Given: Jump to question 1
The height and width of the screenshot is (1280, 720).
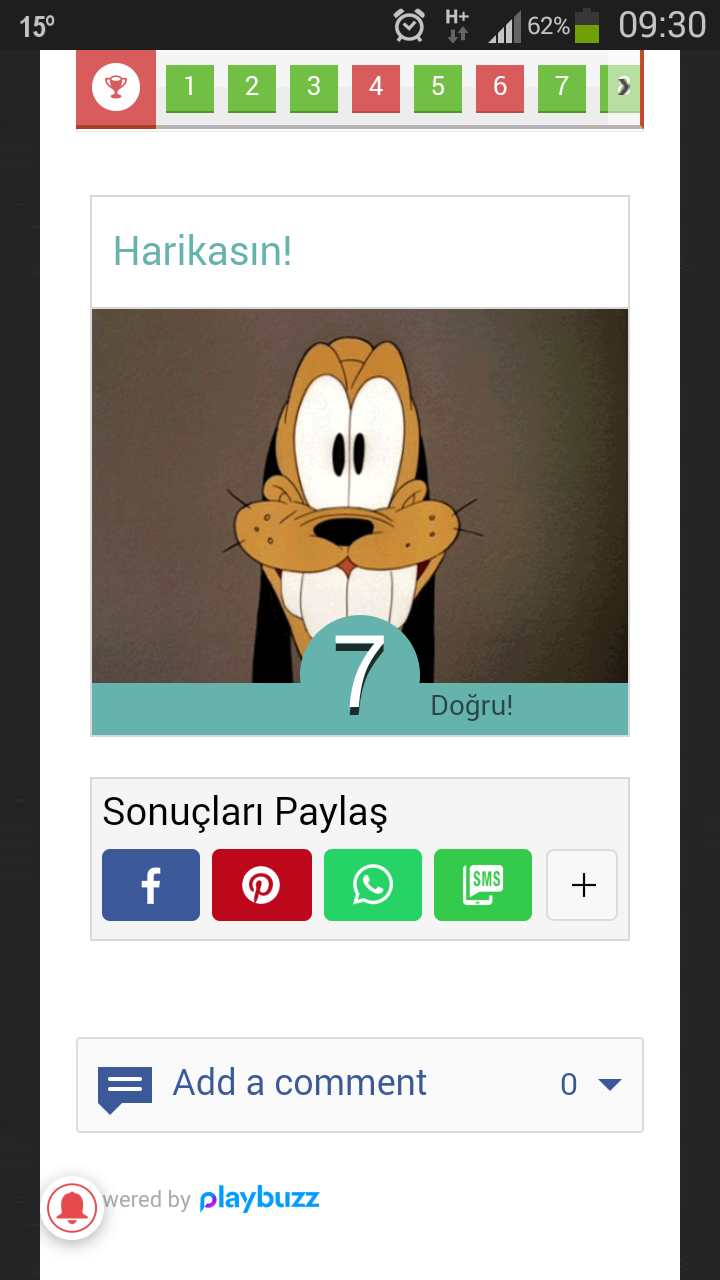Looking at the screenshot, I should (x=189, y=87).
